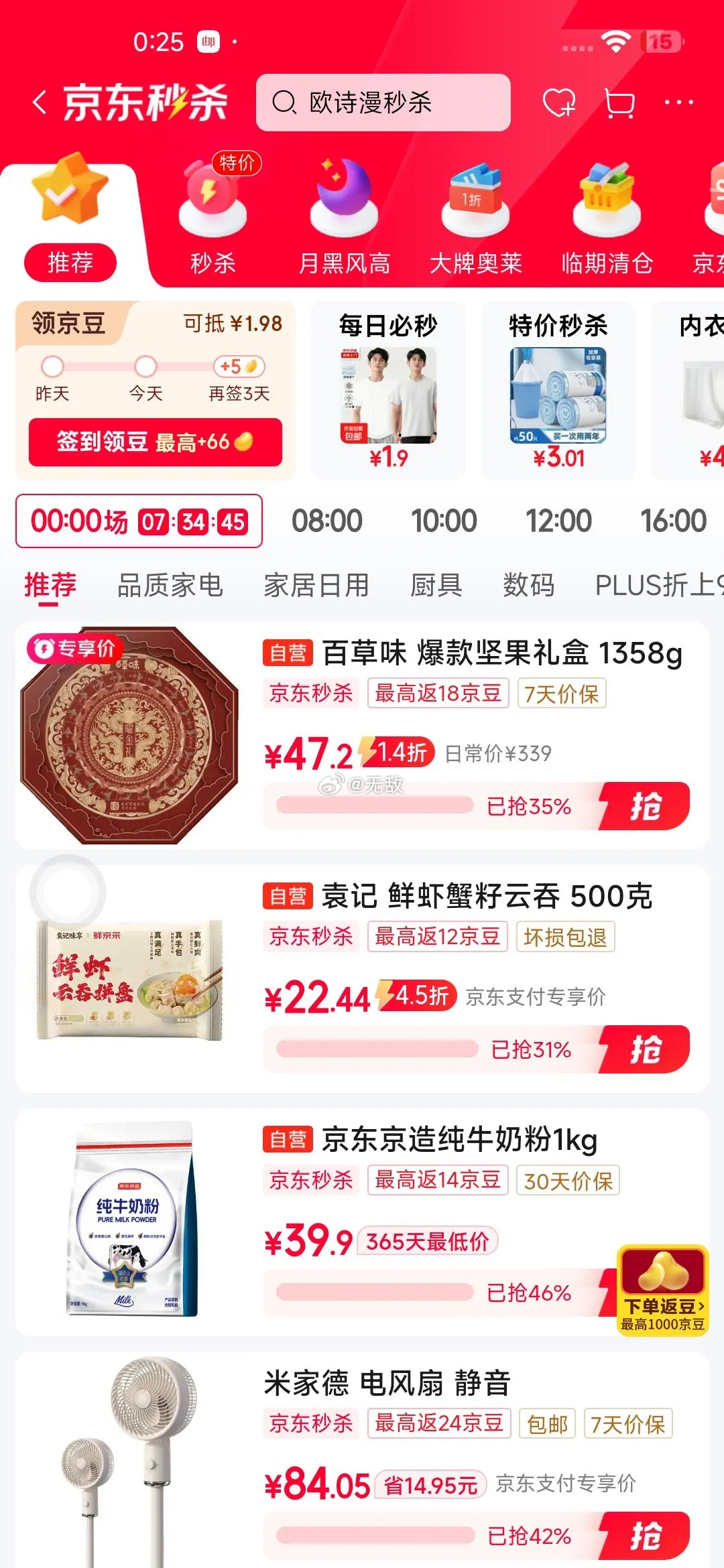This screenshot has height=1568, width=724.
Task: Switch to 家居日用 category tab
Action: point(316,585)
